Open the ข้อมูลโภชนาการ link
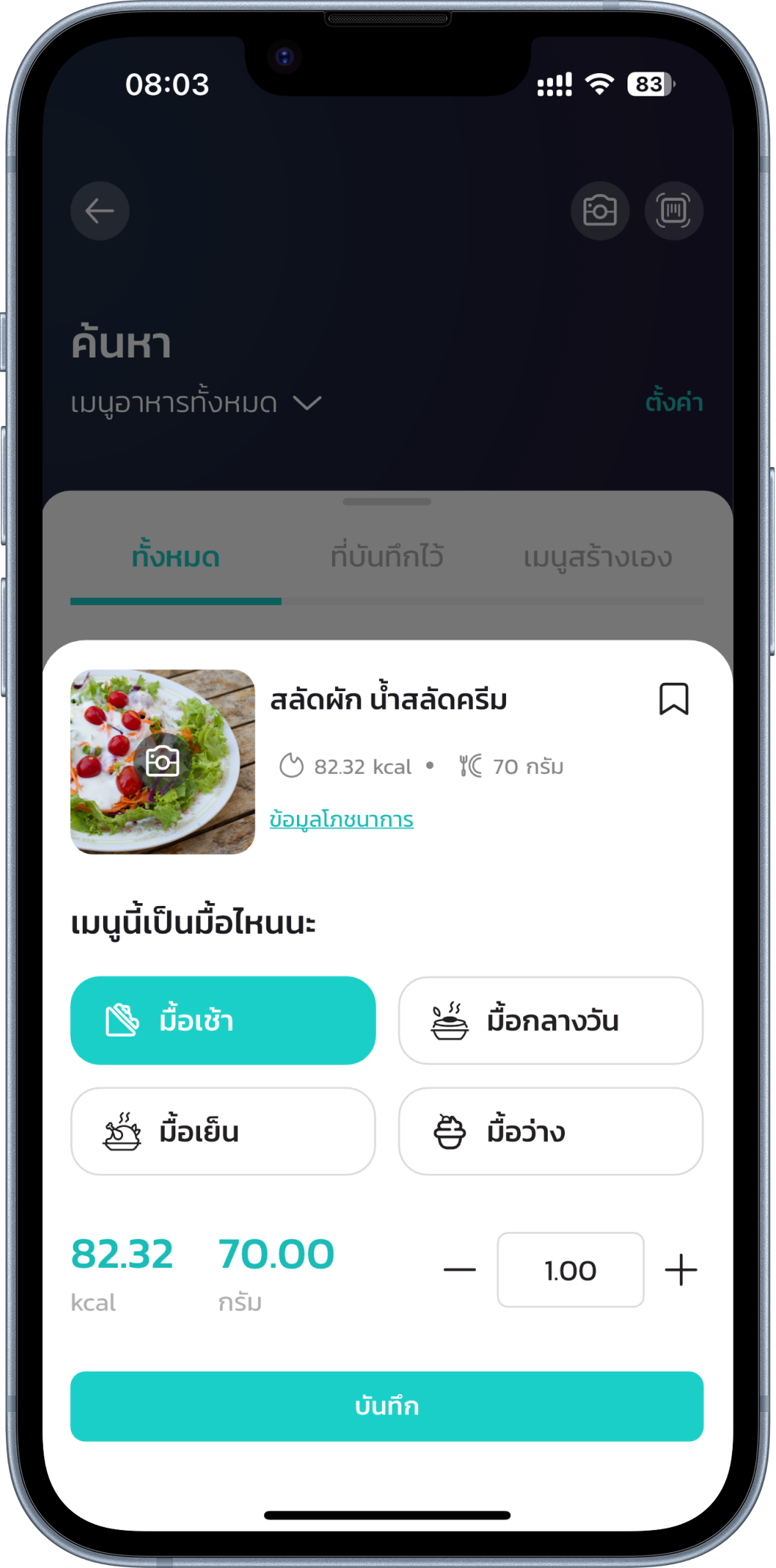This screenshot has height=1568, width=776. pyautogui.click(x=341, y=819)
